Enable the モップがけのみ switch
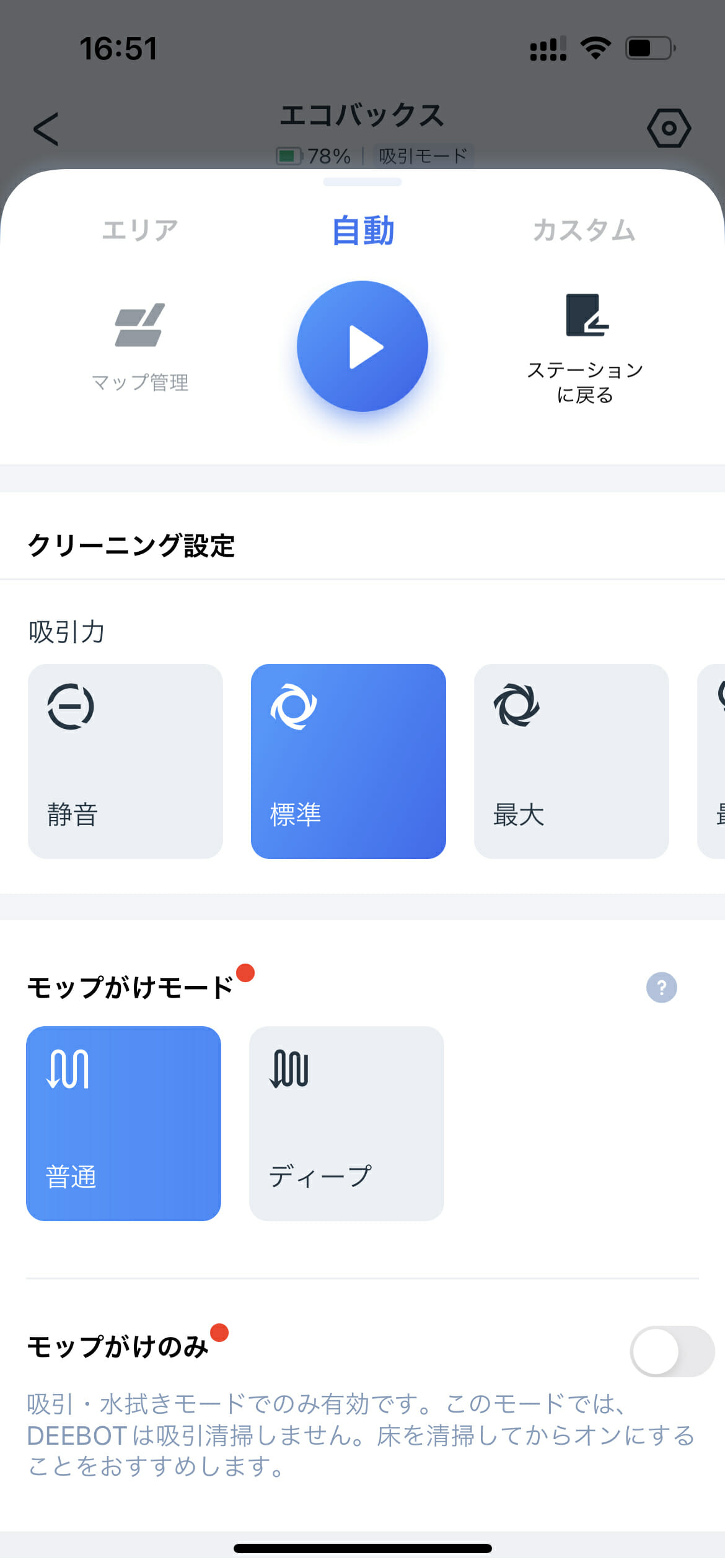Screen dimensions: 725x1568 tap(672, 1351)
